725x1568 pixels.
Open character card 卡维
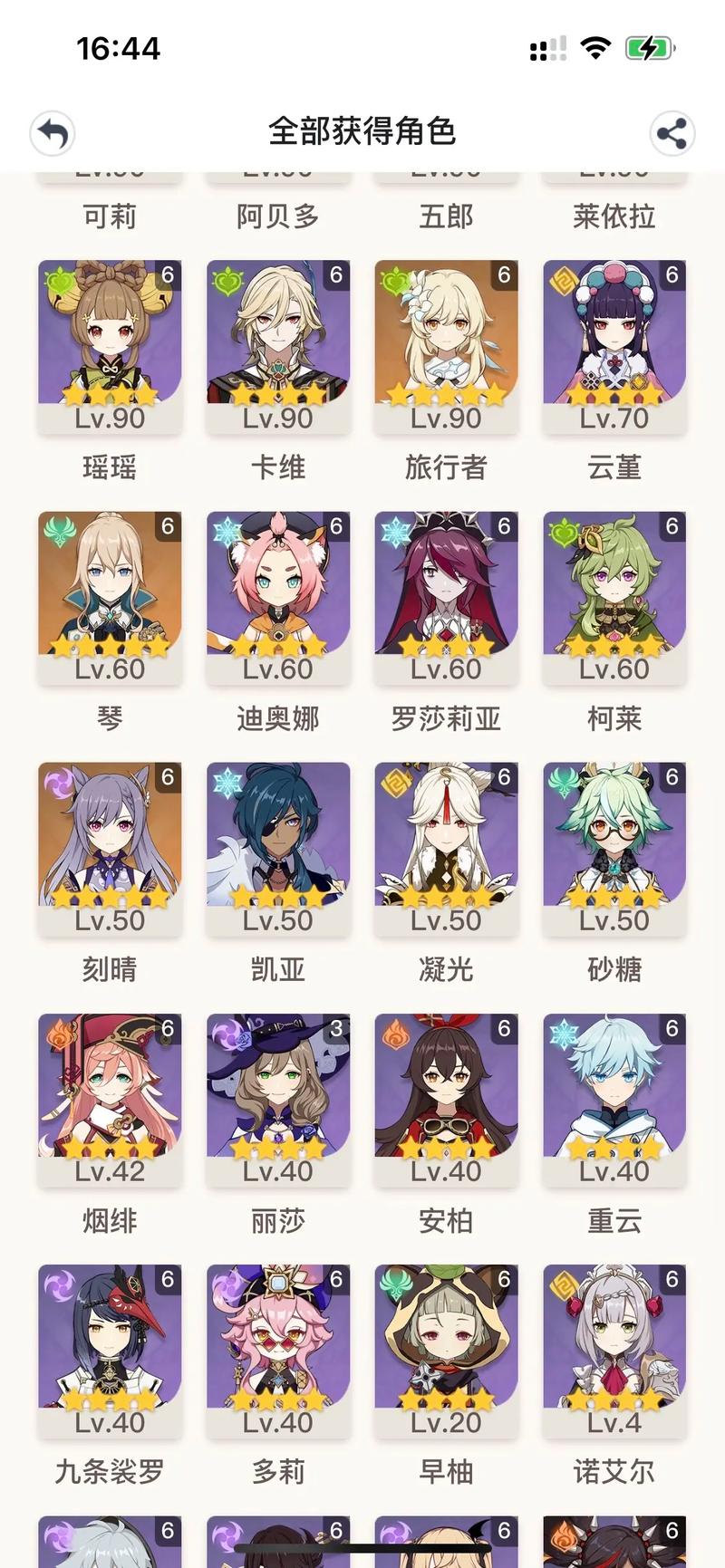point(278,344)
